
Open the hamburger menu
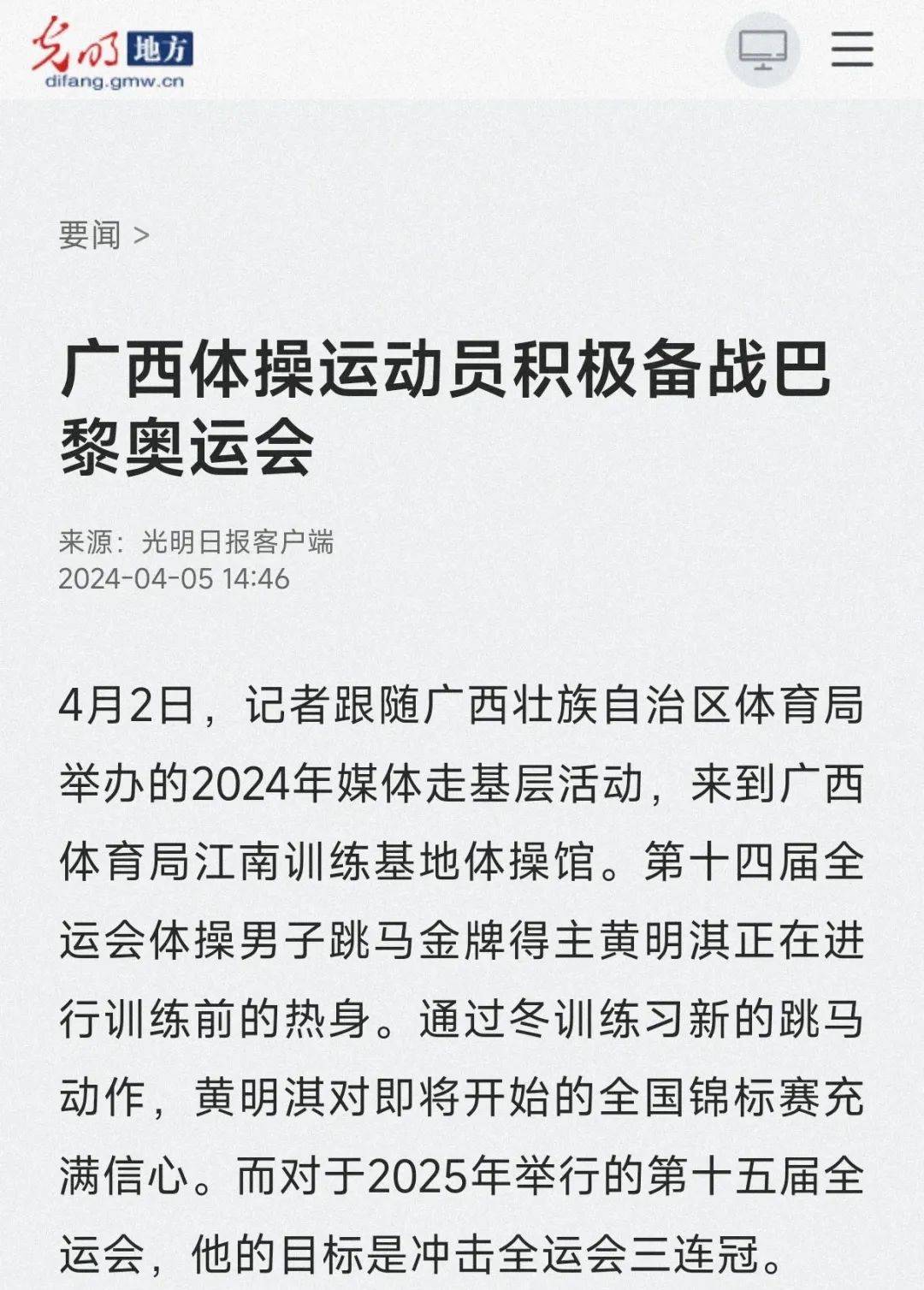[x=852, y=49]
